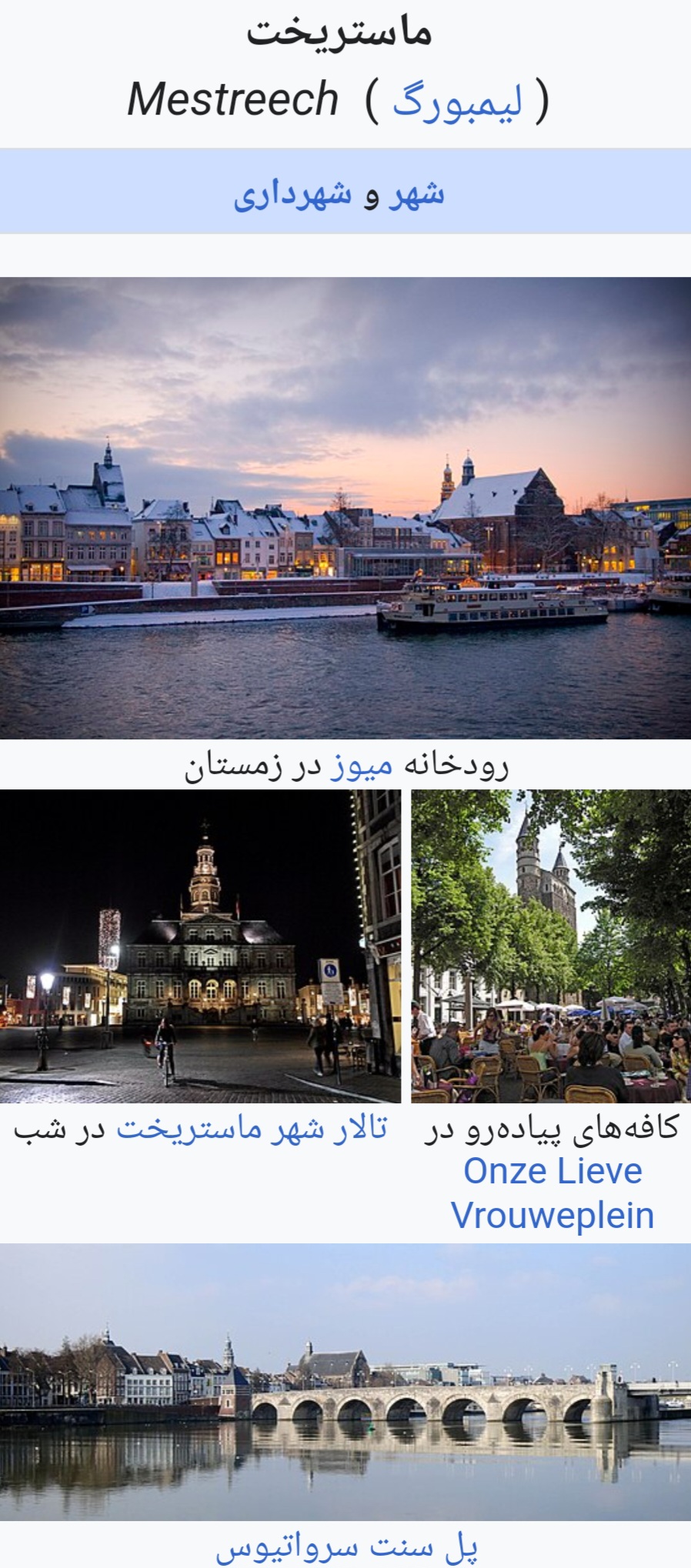Open the میوز (Meuse) link in caption
The width and height of the screenshot is (691, 1568).
click(362, 766)
